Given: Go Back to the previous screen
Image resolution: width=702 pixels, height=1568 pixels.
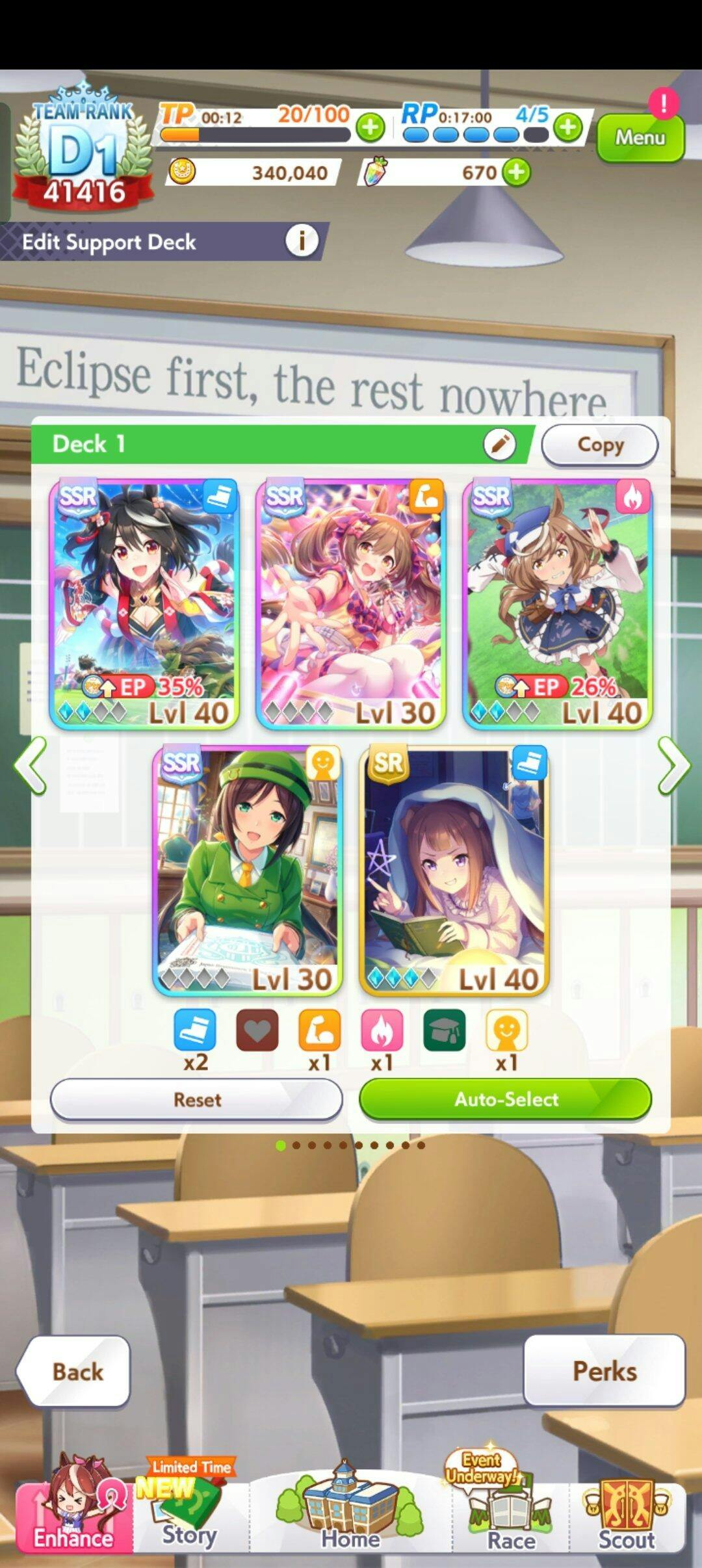Looking at the screenshot, I should pos(73,1371).
